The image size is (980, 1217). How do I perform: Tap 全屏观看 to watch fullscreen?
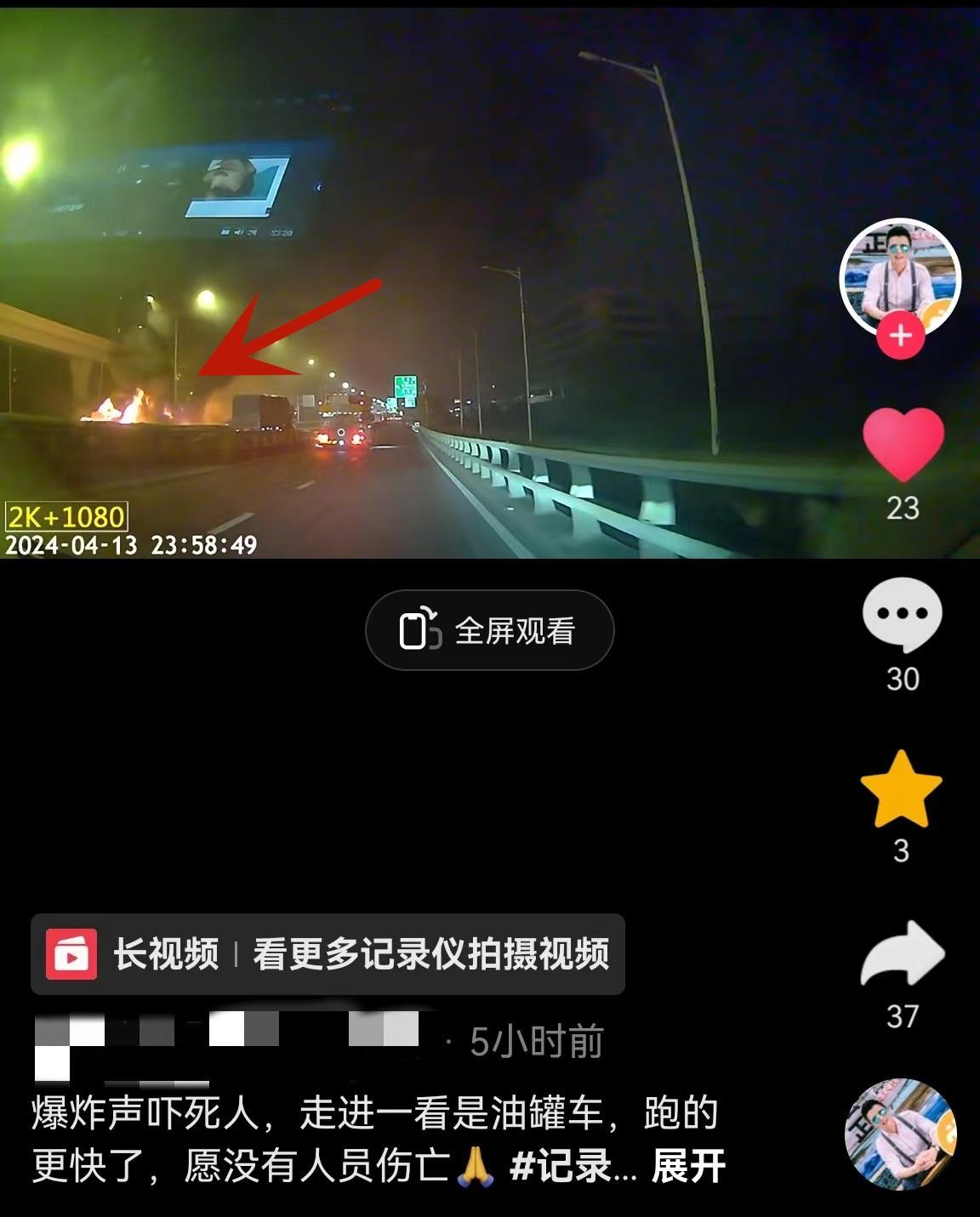(490, 630)
